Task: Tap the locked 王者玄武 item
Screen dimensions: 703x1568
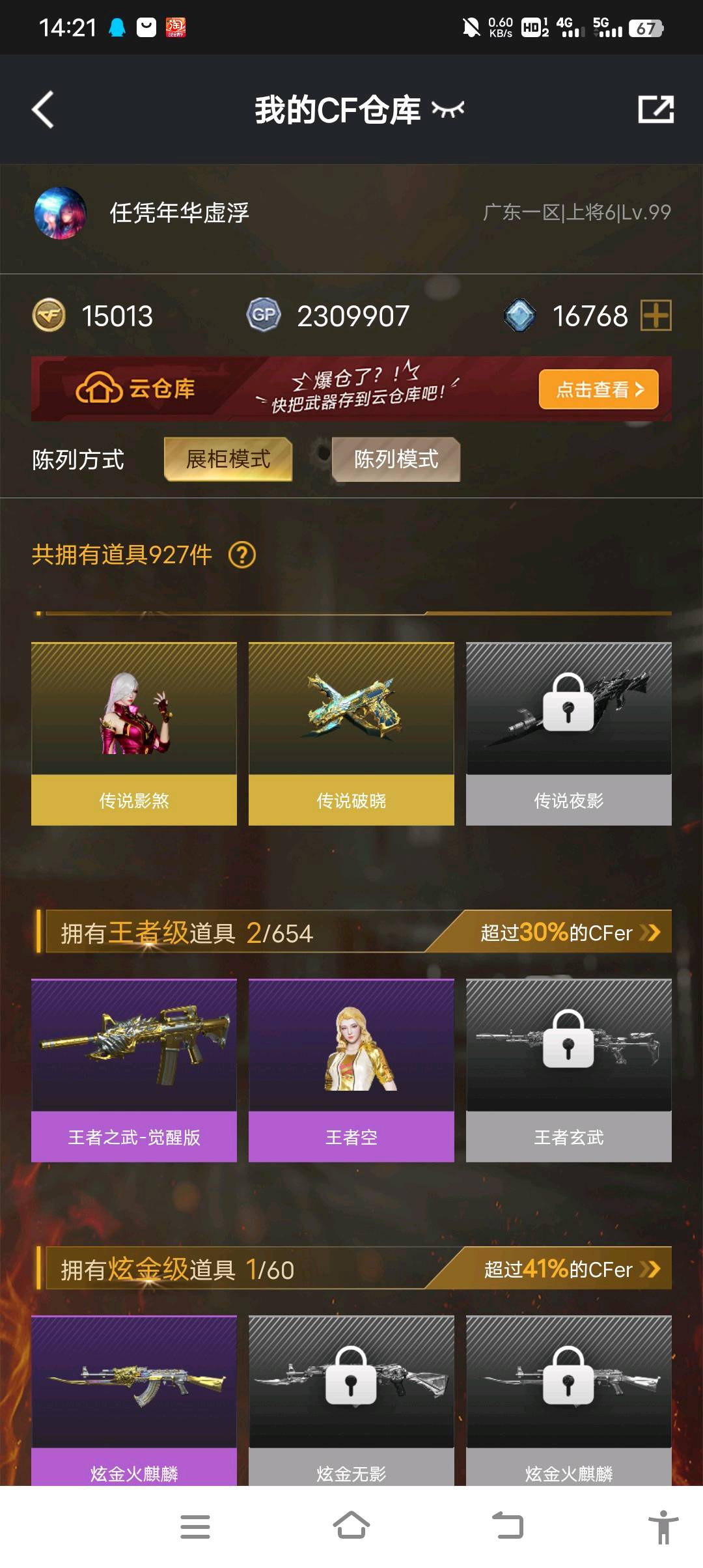Action: pos(569,1070)
